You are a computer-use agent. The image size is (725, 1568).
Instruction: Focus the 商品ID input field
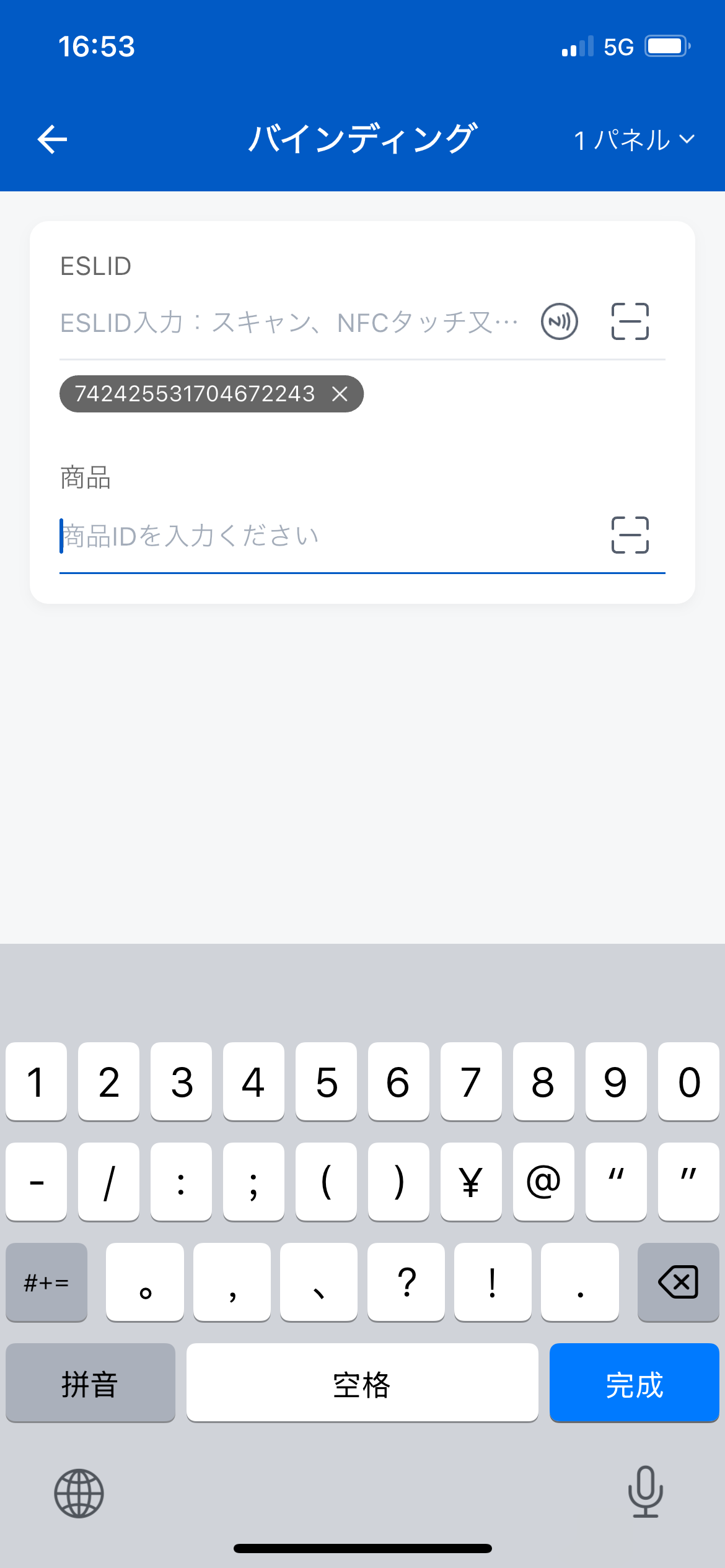(x=322, y=536)
